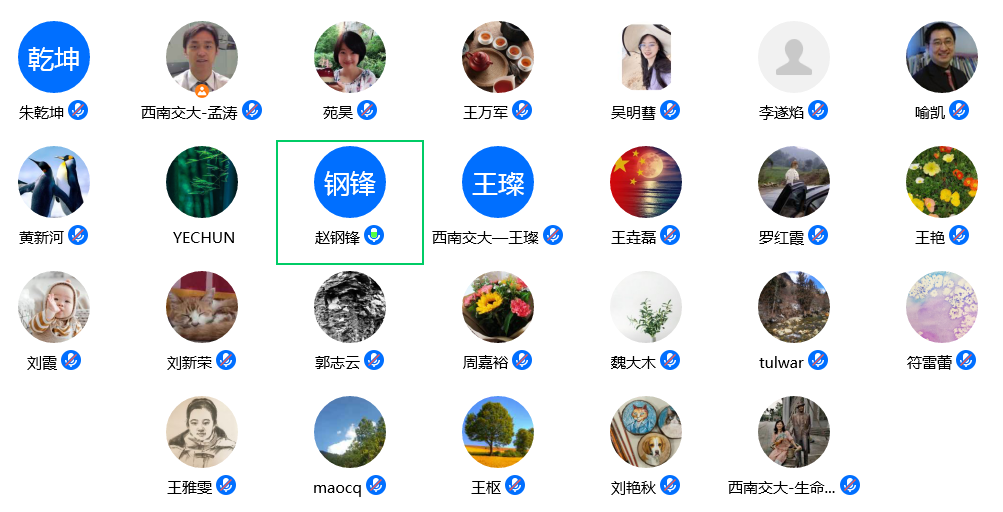Open participant tile 西南交大-孟涛
Screen dimensions: 1003x512
click(202, 58)
